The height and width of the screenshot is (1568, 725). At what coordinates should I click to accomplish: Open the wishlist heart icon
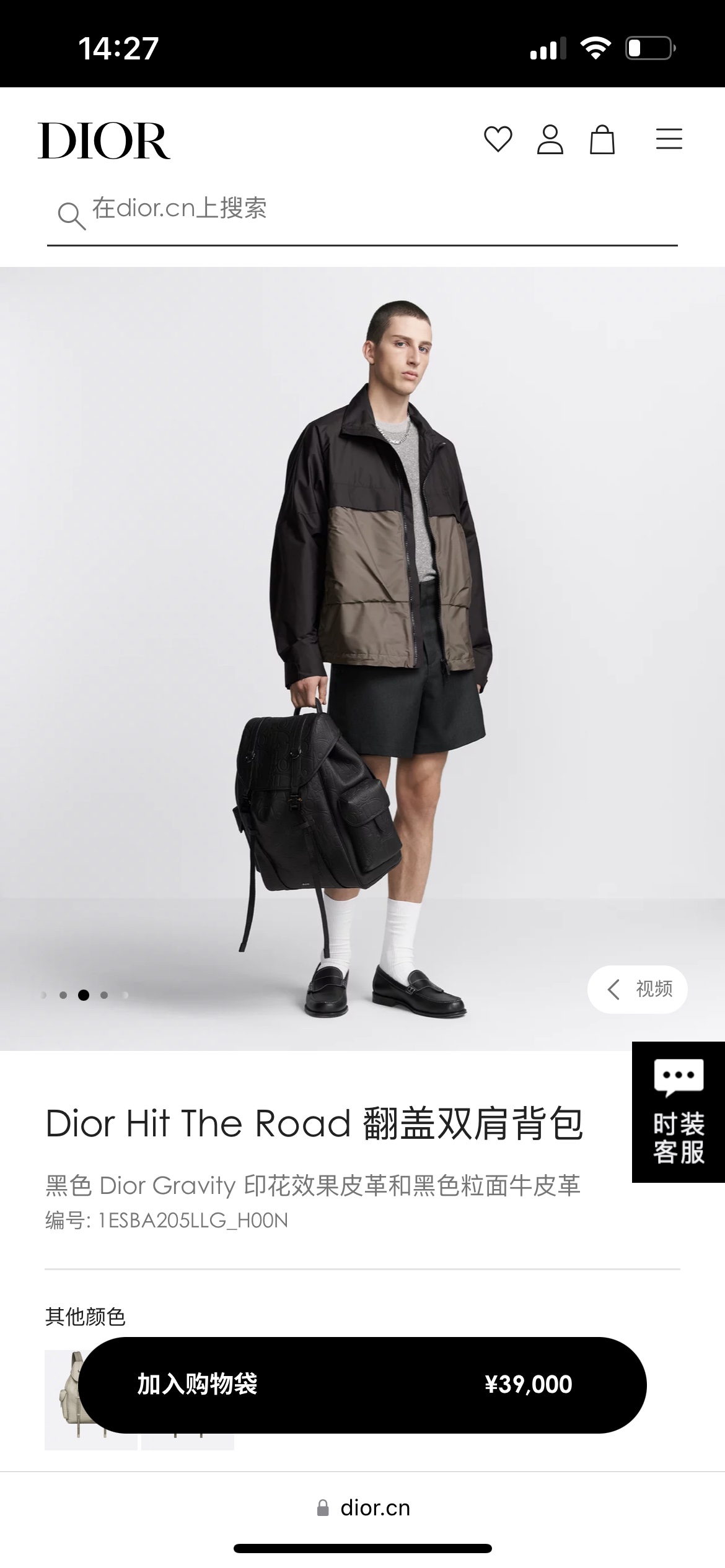[x=498, y=139]
